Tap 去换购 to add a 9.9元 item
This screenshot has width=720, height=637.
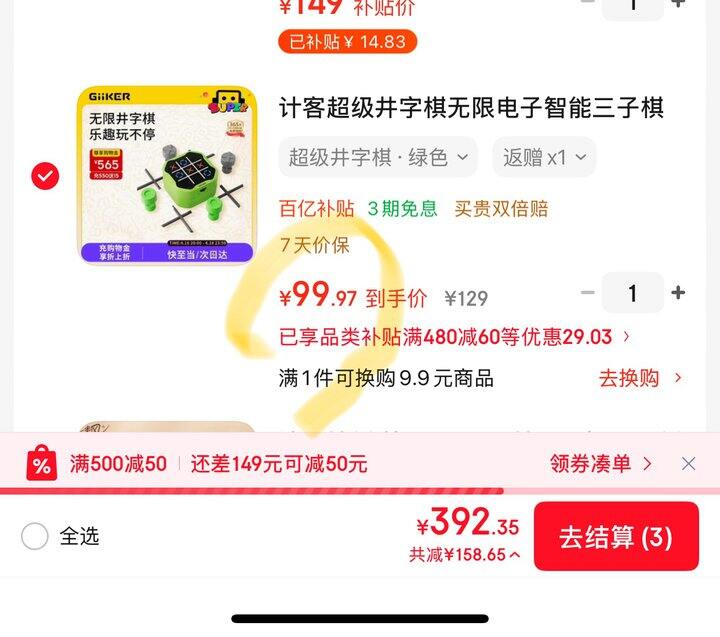(x=640, y=378)
